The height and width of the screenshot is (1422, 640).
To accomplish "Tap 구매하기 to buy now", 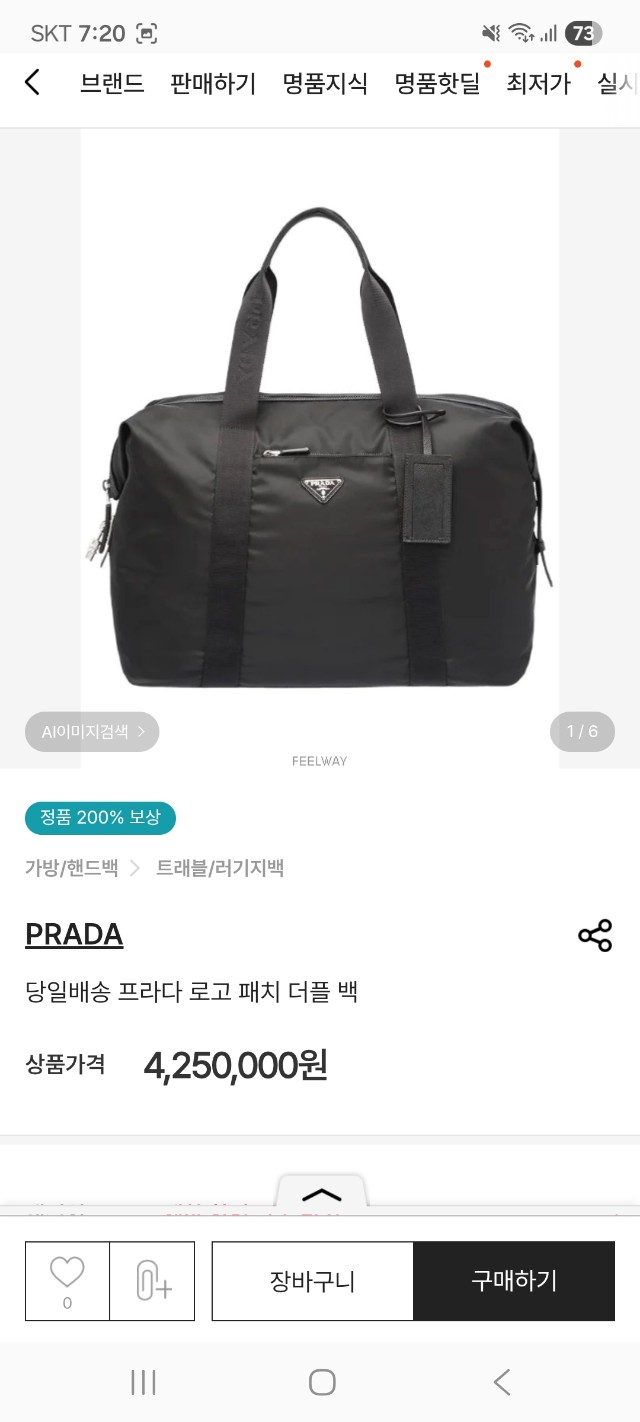I will pyautogui.click(x=514, y=1281).
